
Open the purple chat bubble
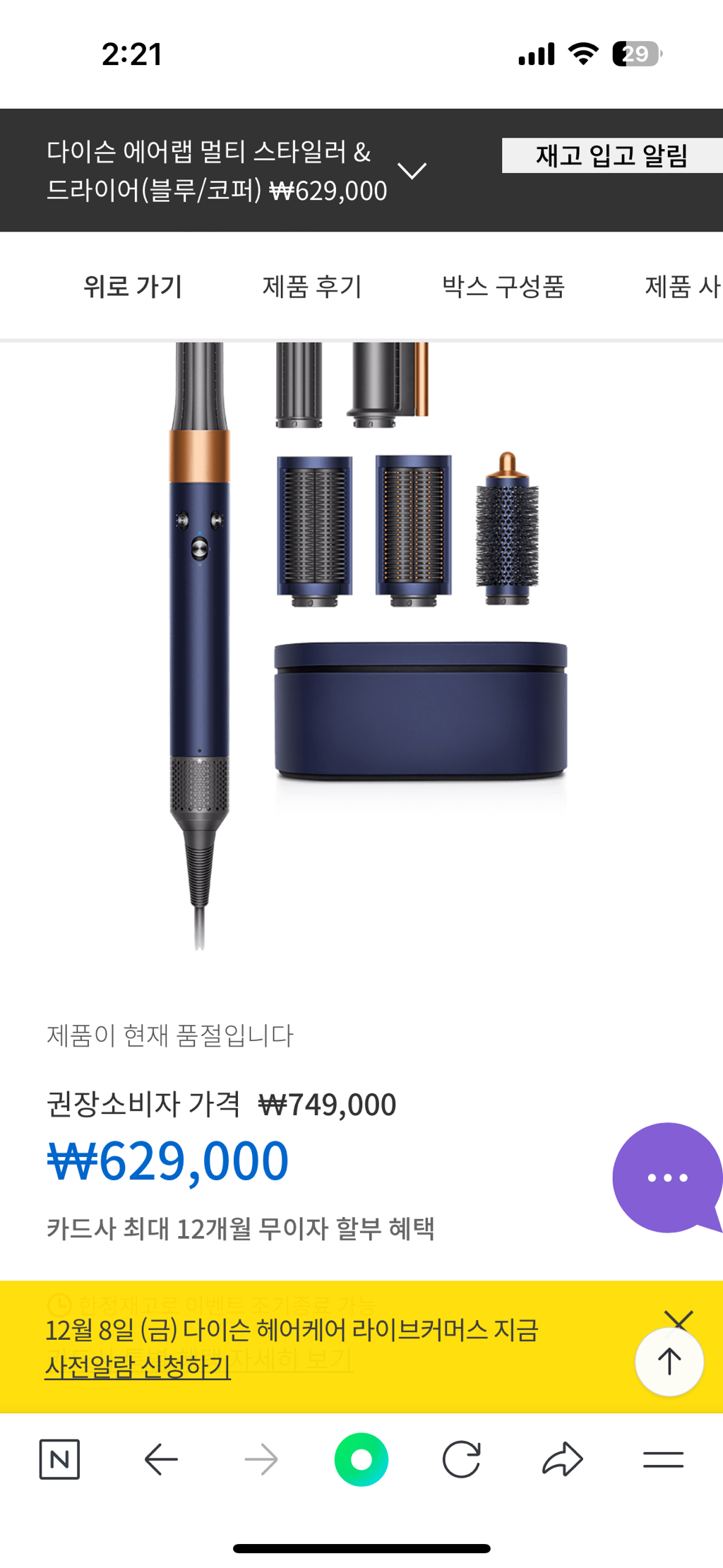(667, 1177)
